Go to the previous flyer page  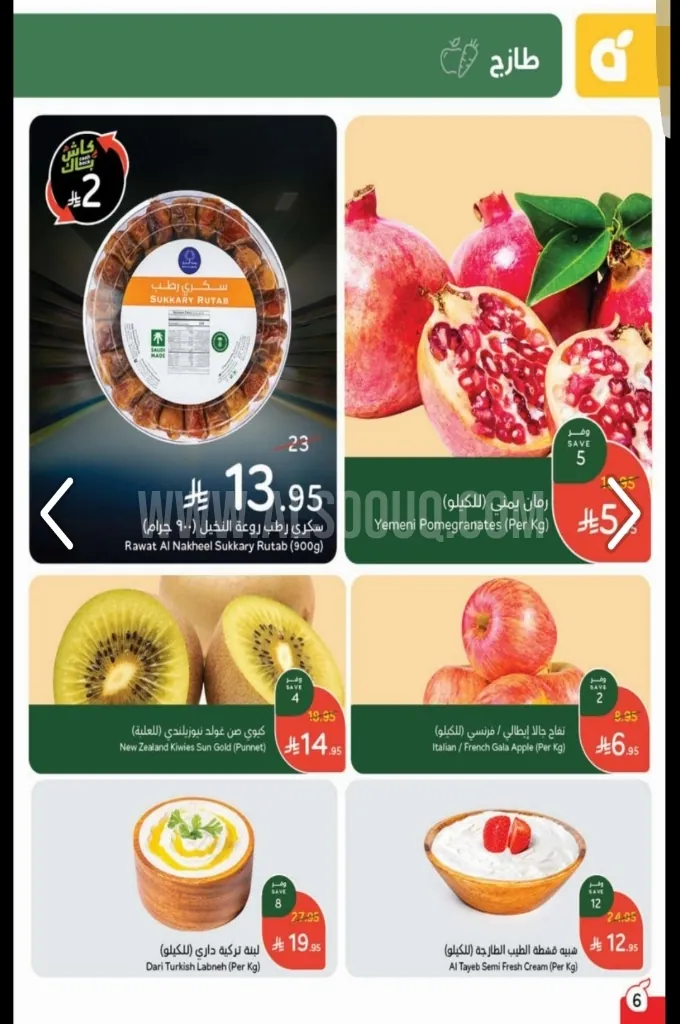tap(57, 513)
